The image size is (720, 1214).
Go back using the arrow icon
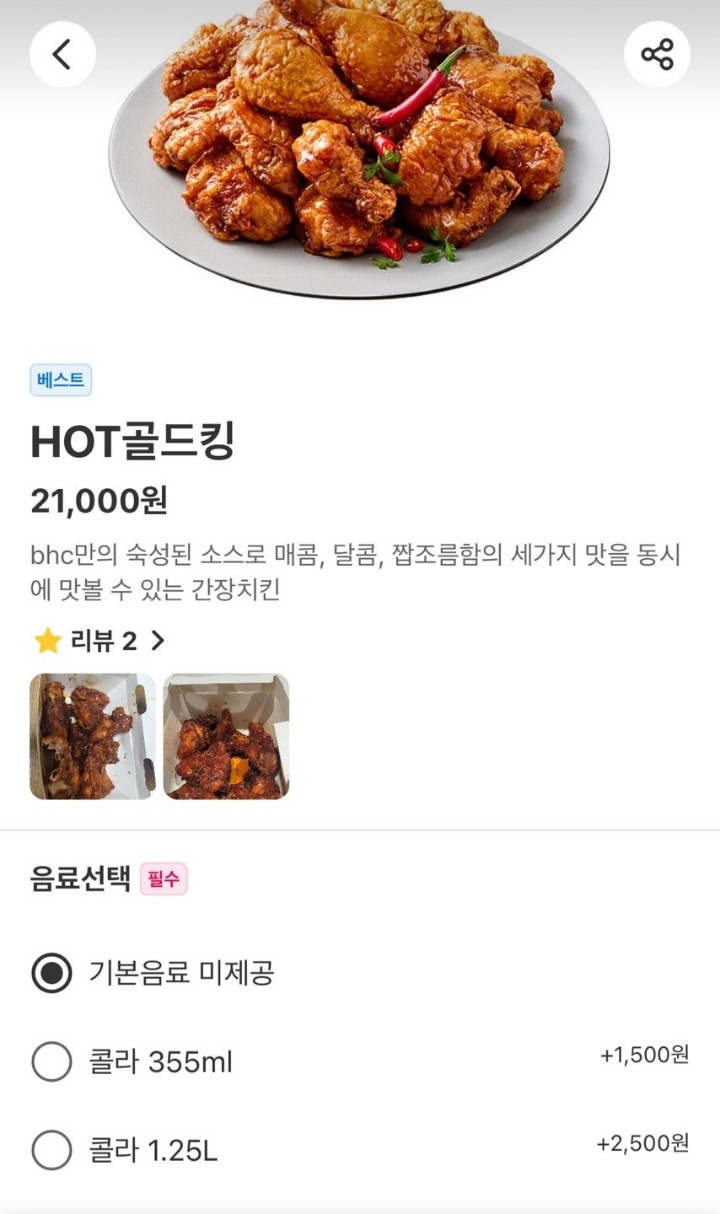(62, 54)
